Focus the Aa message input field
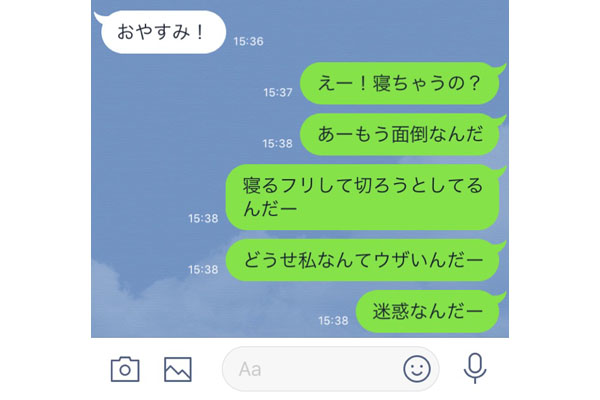Screen dimensions: 600x400 click(310, 369)
